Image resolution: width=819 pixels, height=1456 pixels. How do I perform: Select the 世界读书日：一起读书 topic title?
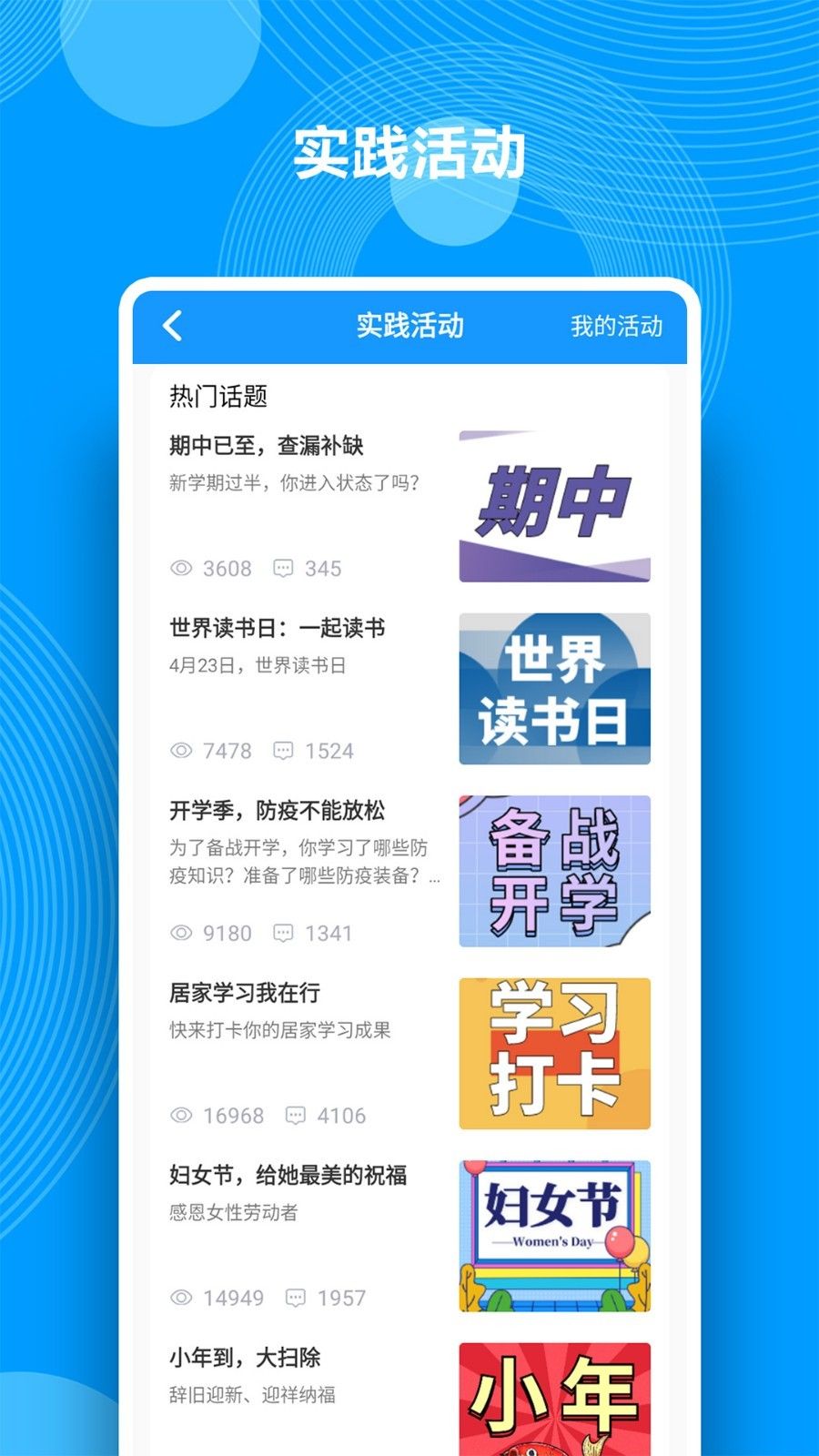pos(278,628)
